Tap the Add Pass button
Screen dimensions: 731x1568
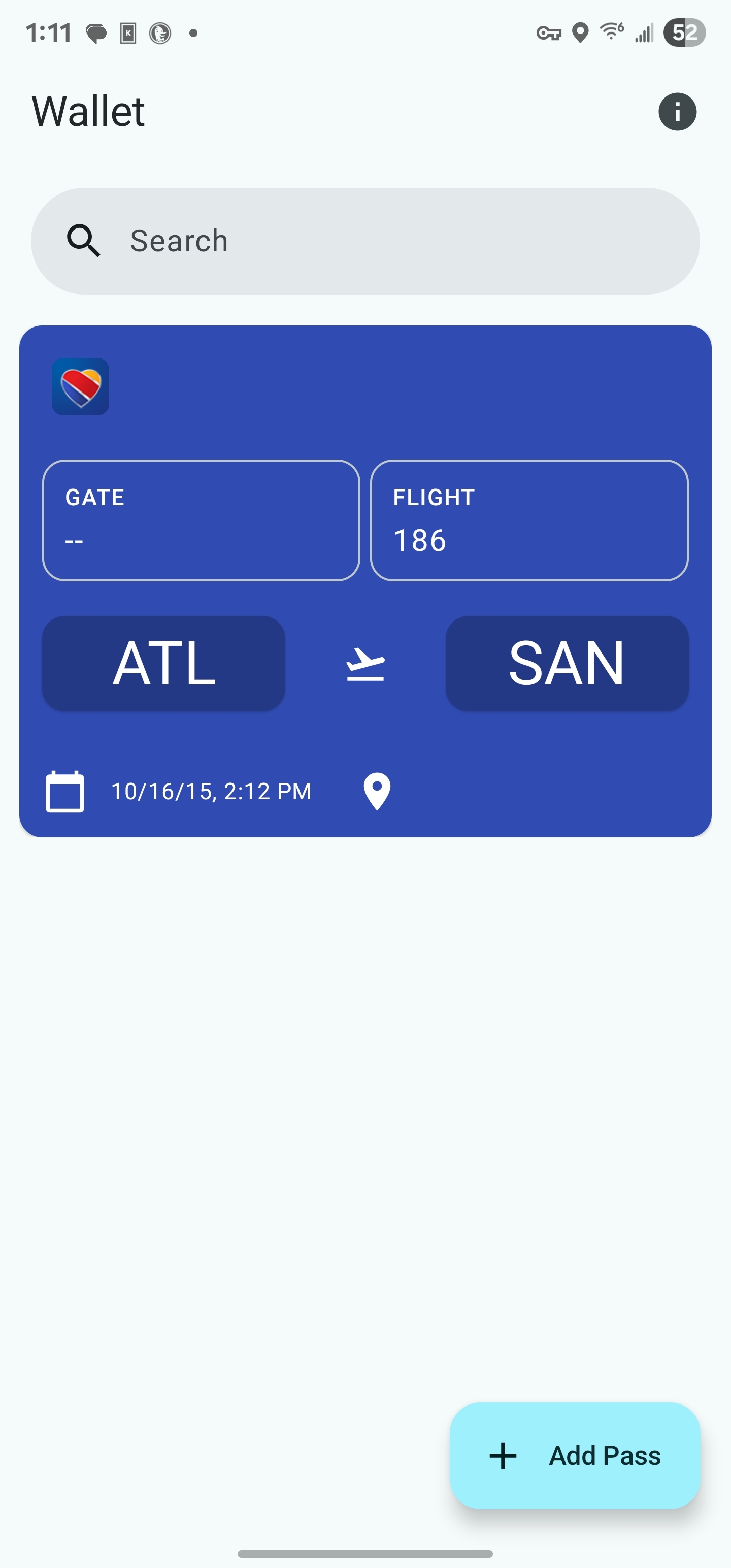tap(575, 1455)
